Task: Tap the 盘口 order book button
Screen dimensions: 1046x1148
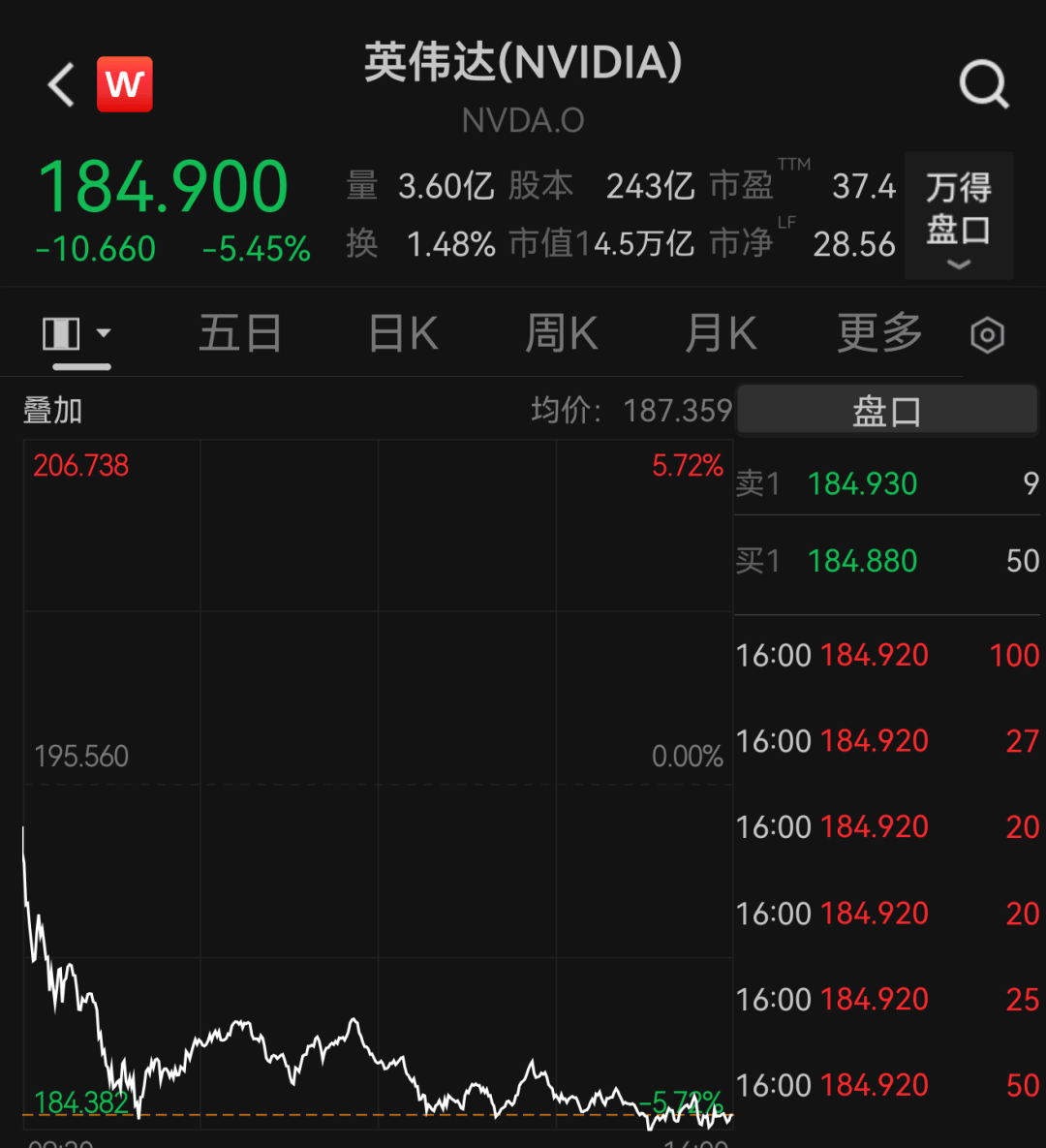Action: tap(886, 411)
